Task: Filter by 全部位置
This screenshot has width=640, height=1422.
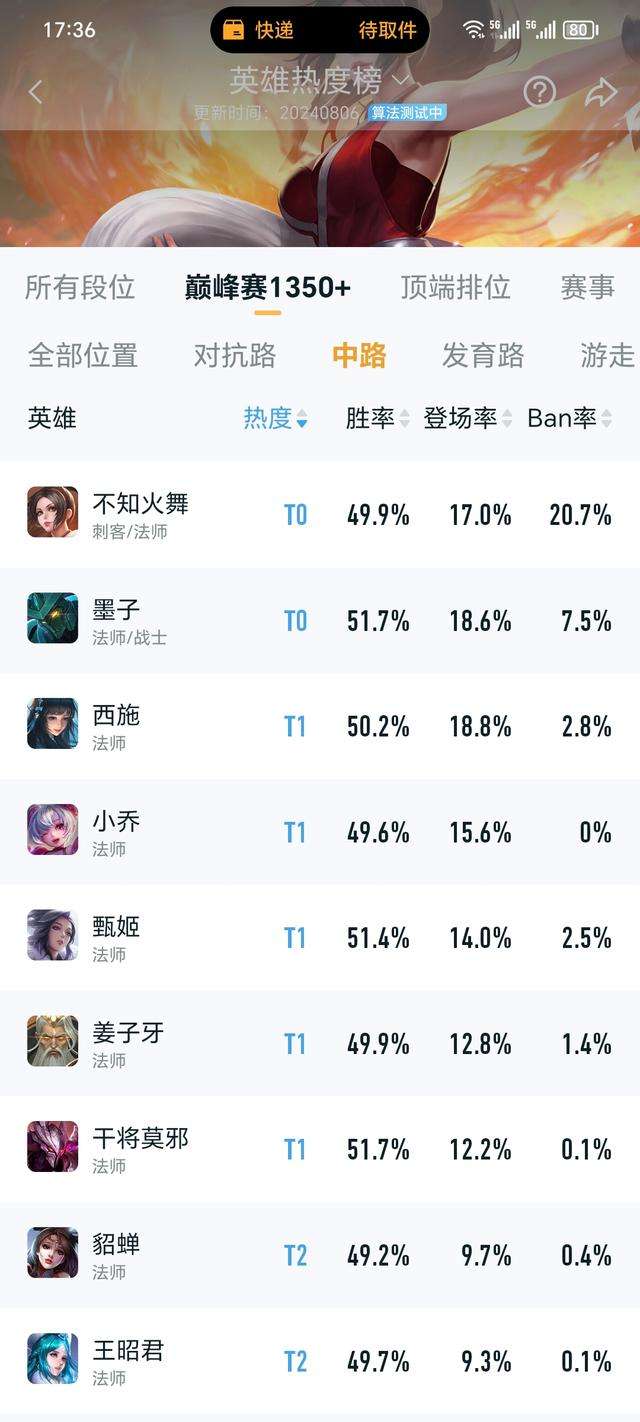Action: coord(83,355)
